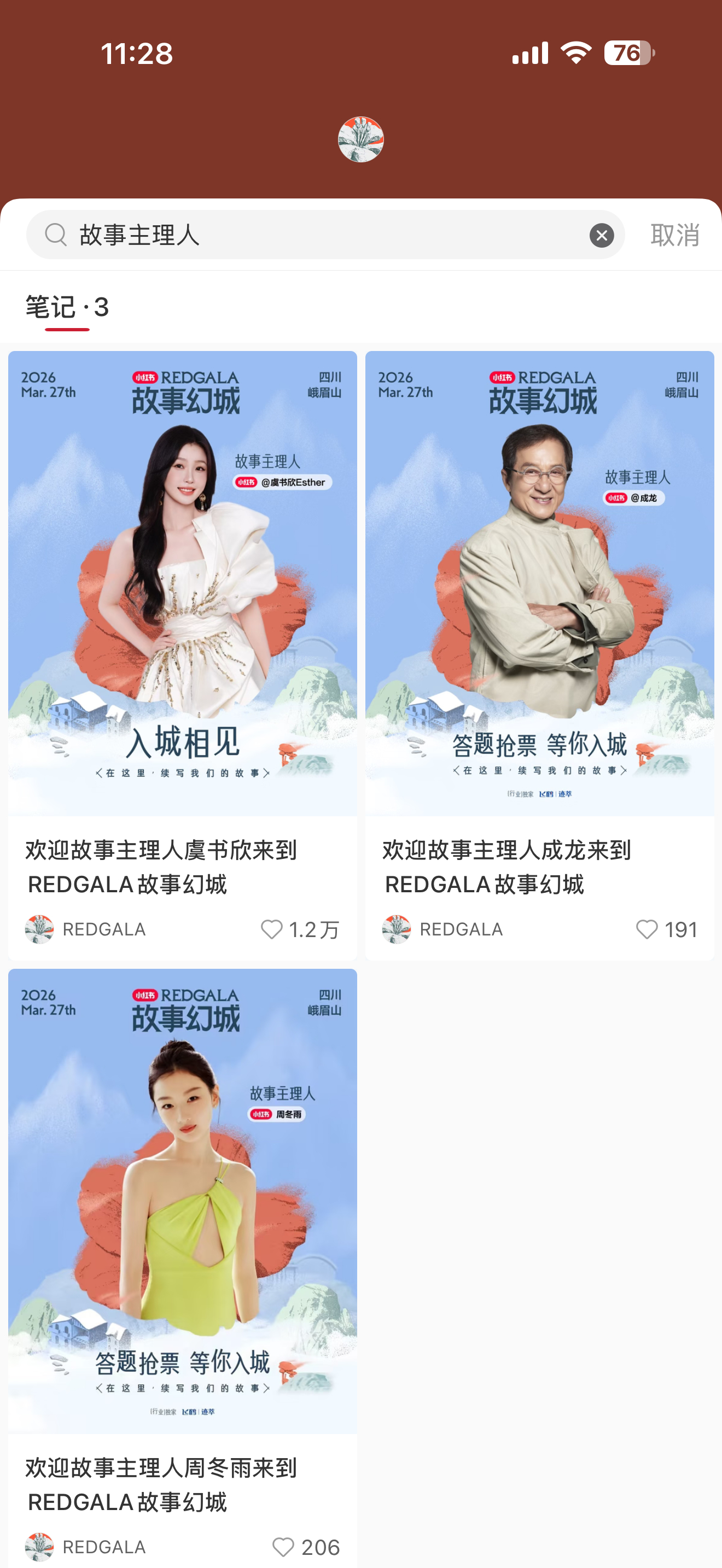This screenshot has width=722, height=1568.
Task: Tap the search magnifier icon
Action: tap(56, 235)
